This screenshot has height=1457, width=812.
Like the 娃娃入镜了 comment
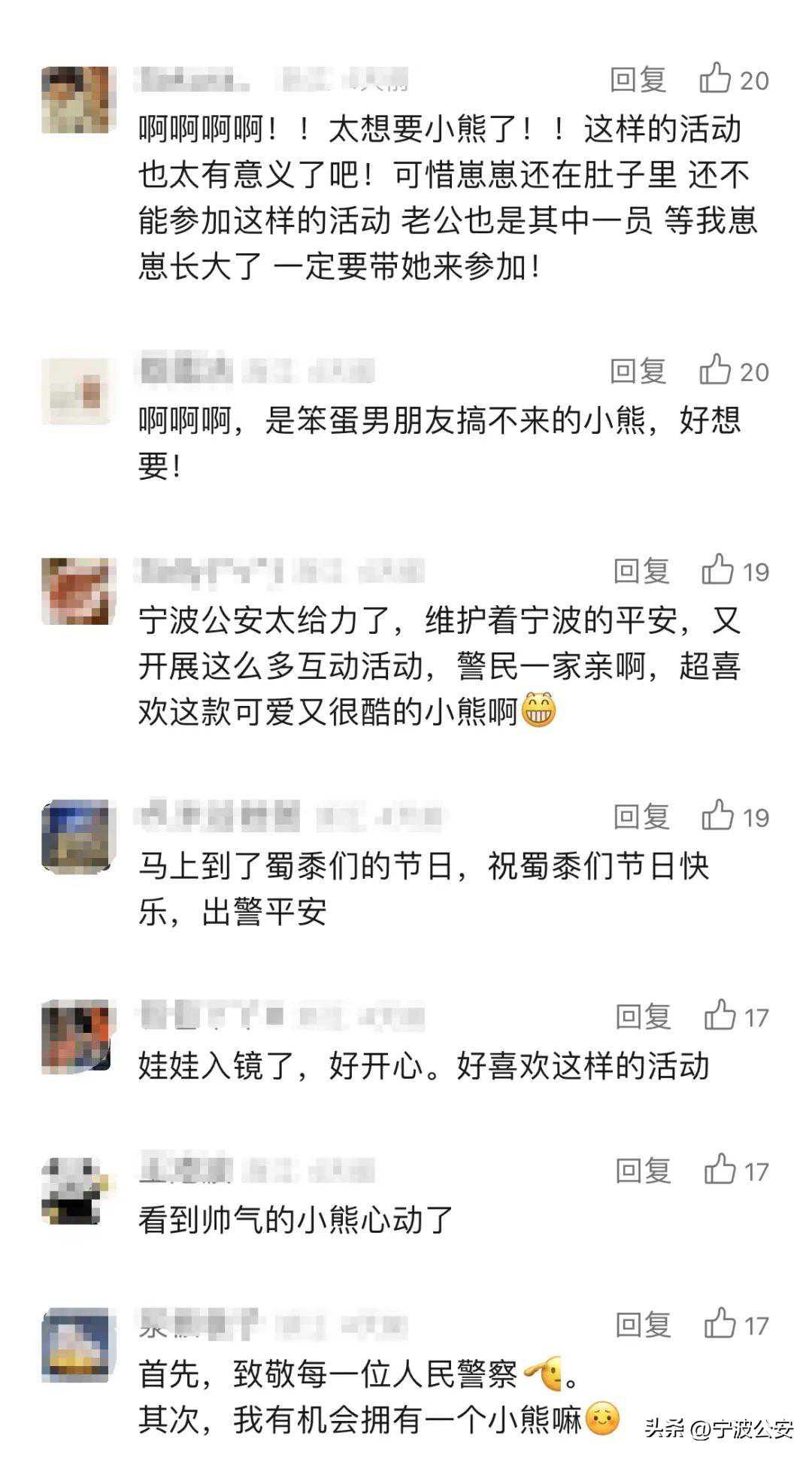720,1016
